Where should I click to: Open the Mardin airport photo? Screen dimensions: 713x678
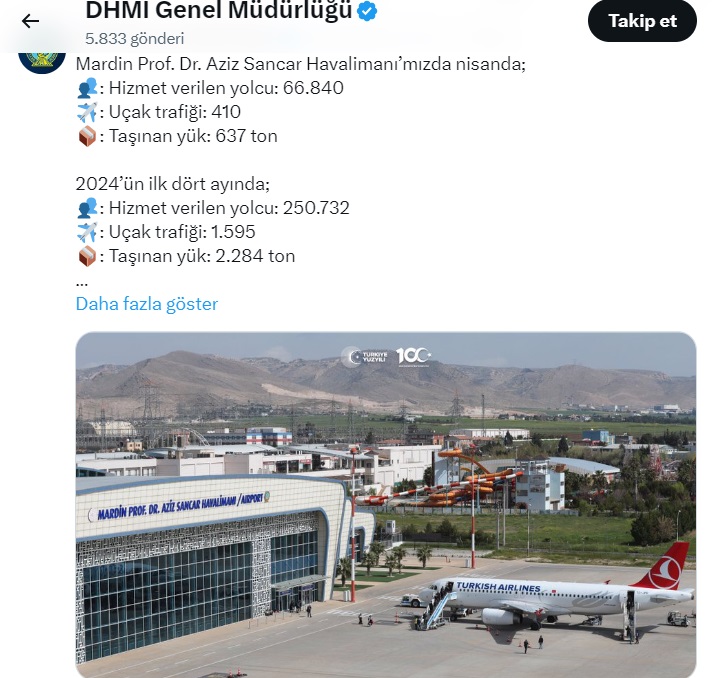pos(385,505)
